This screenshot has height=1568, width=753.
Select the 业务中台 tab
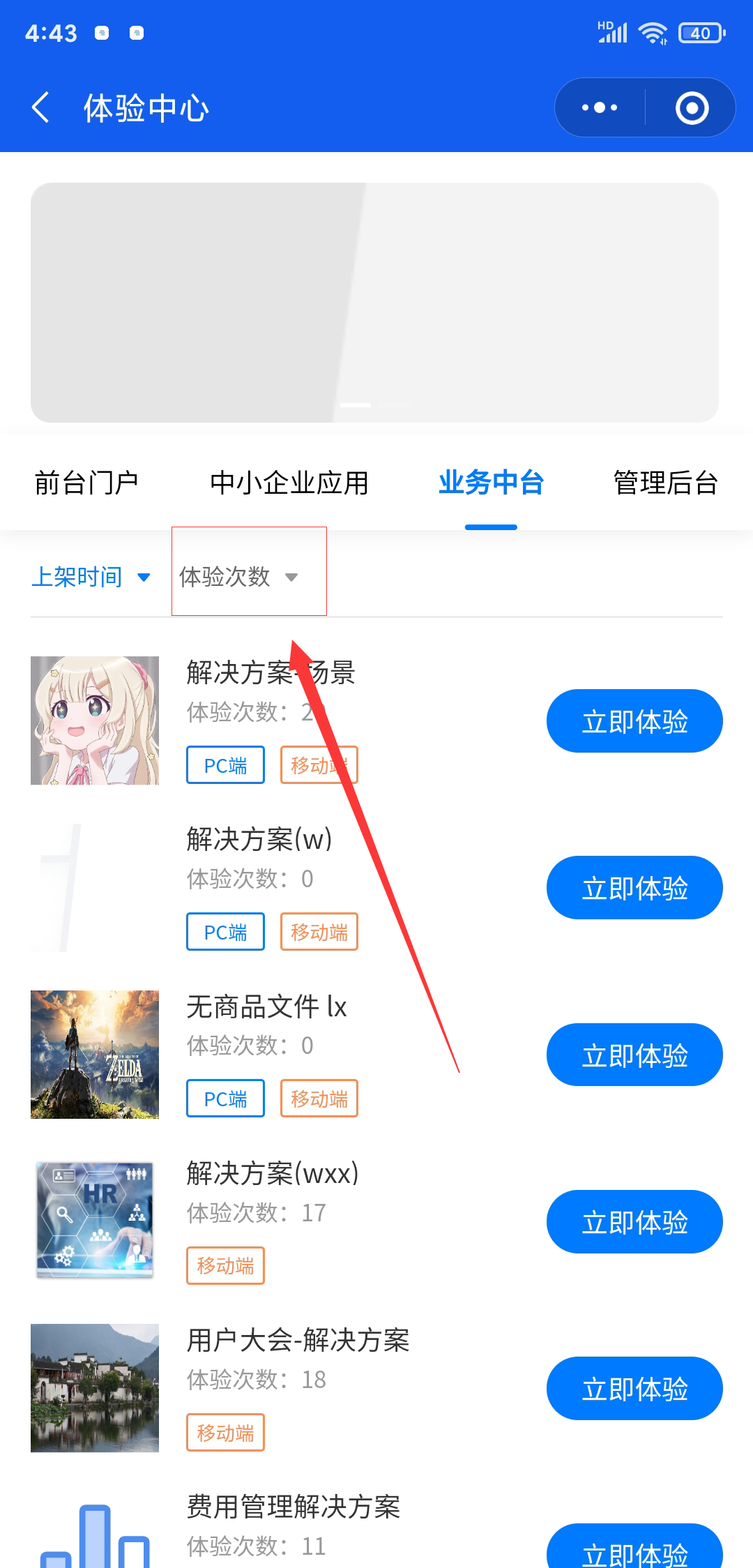pos(491,483)
